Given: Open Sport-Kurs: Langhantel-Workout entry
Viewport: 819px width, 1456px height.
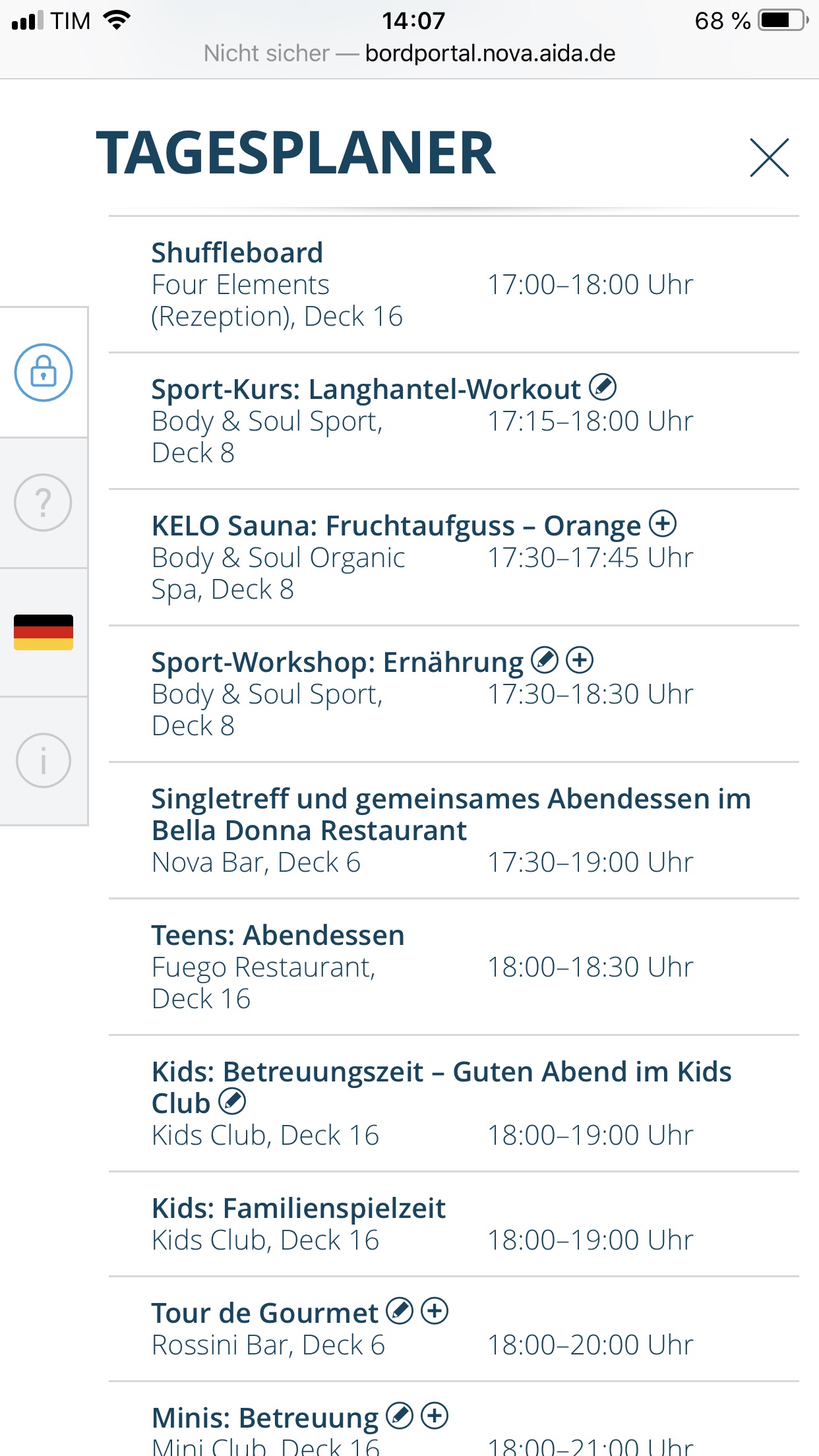Looking at the screenshot, I should coord(366,390).
